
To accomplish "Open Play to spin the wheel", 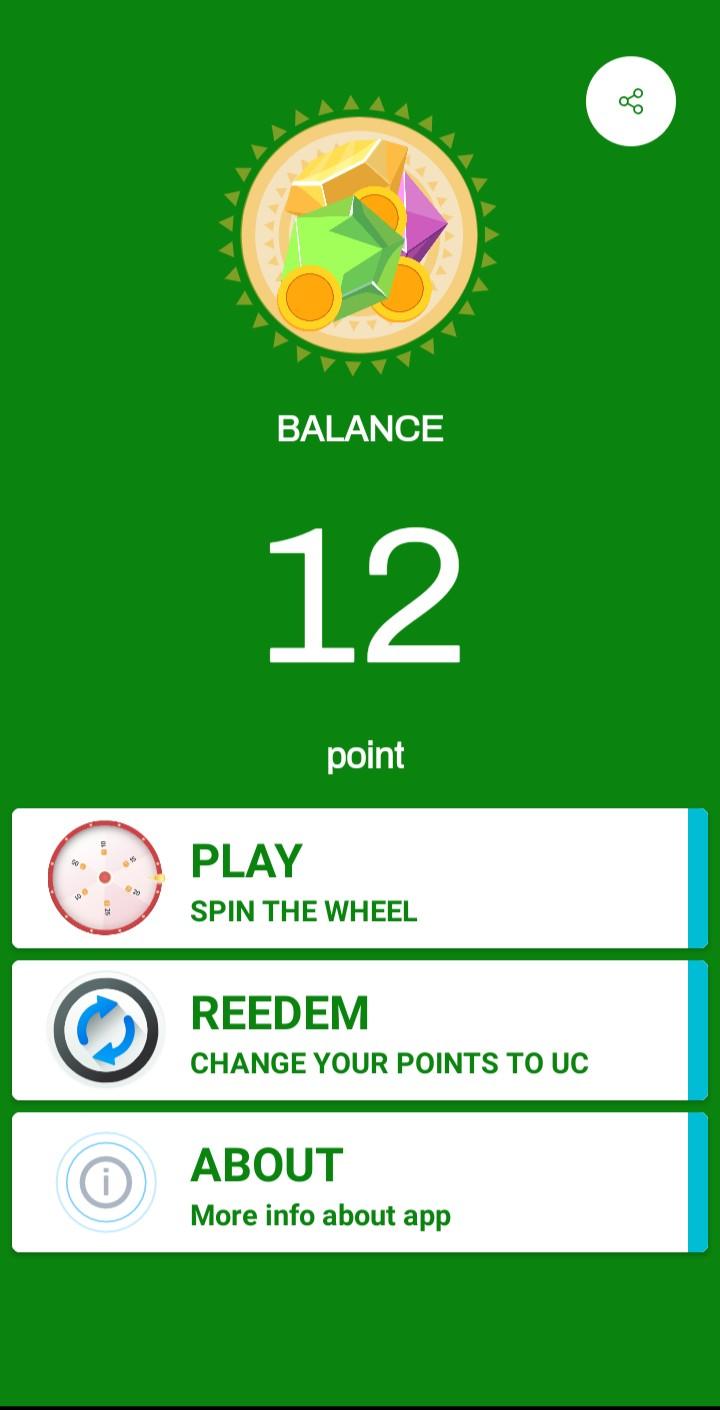I will (359, 878).
